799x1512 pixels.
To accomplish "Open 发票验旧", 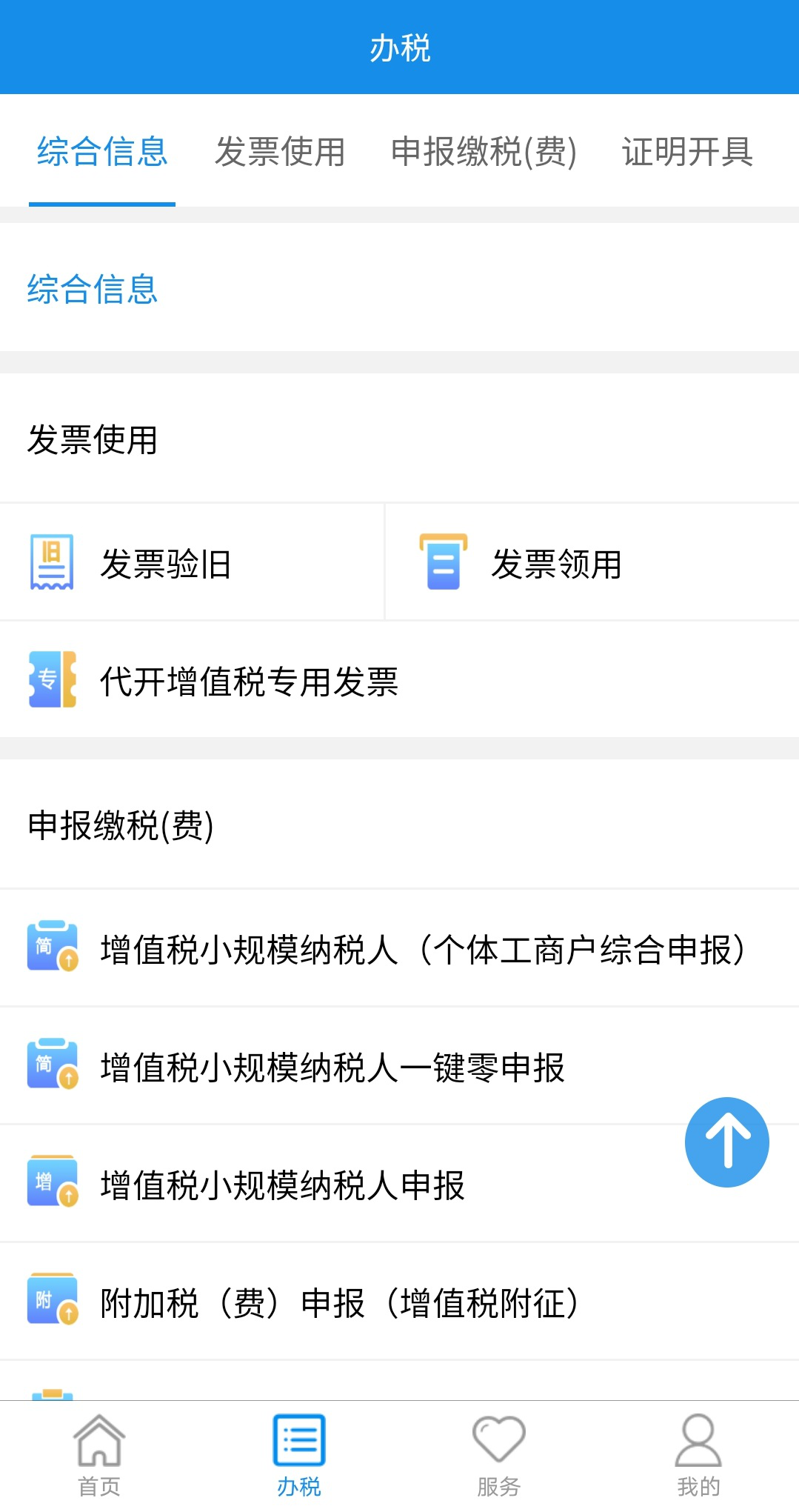I will click(x=192, y=563).
